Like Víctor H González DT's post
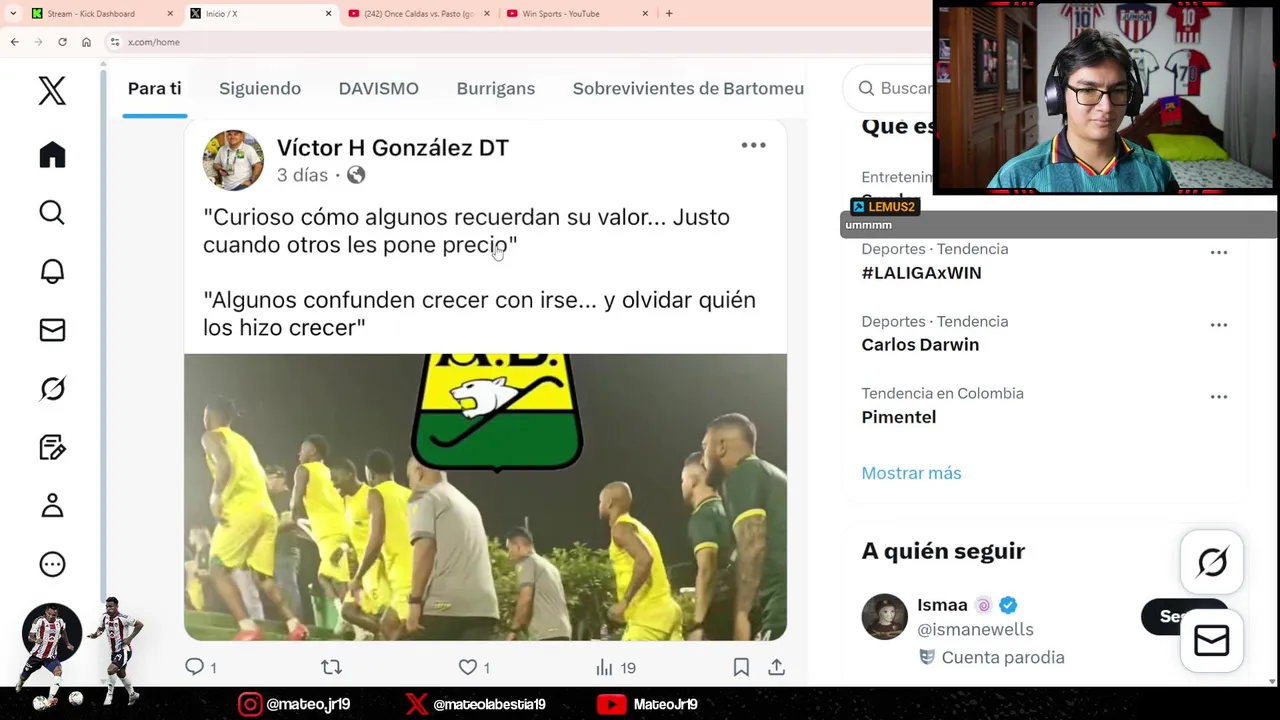 tap(468, 667)
